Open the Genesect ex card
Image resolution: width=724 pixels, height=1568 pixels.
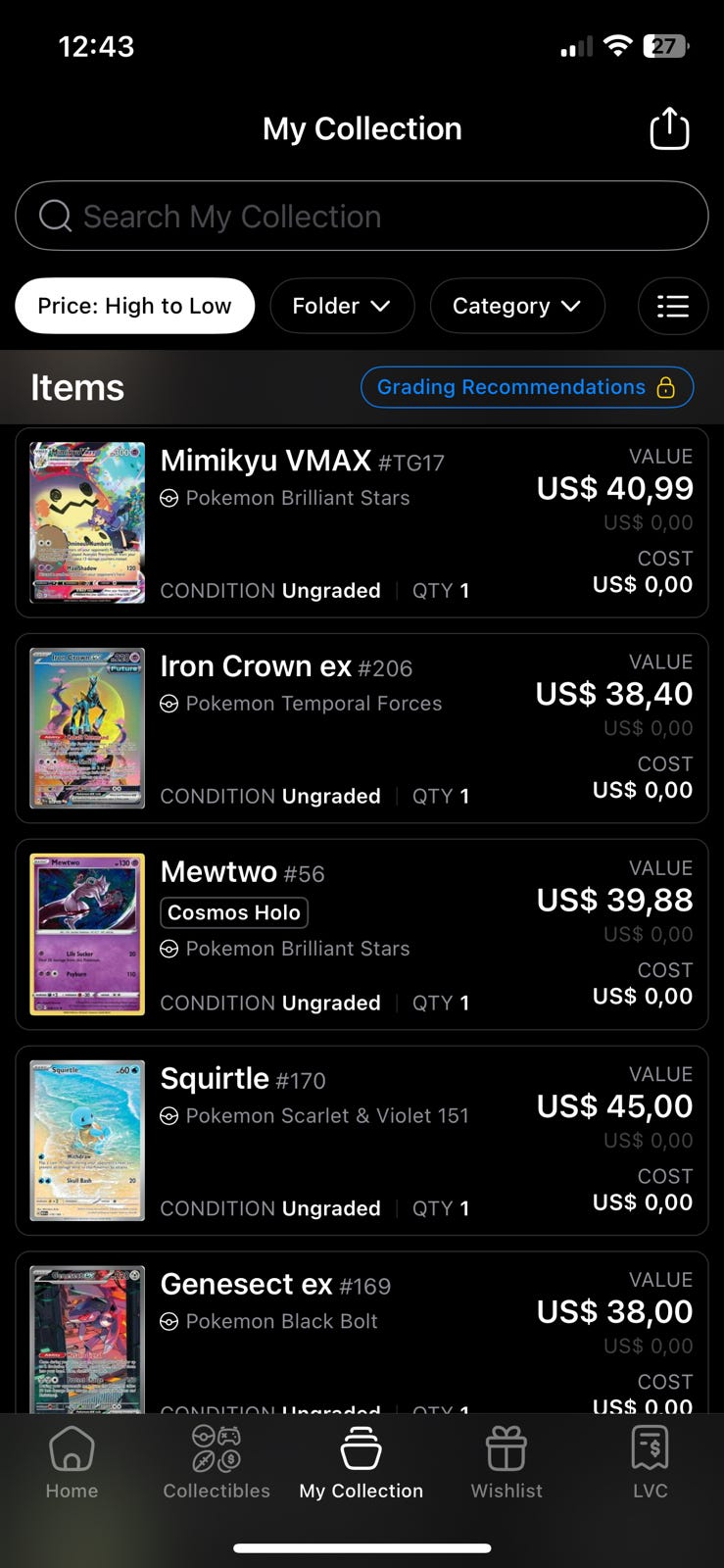(362, 1333)
